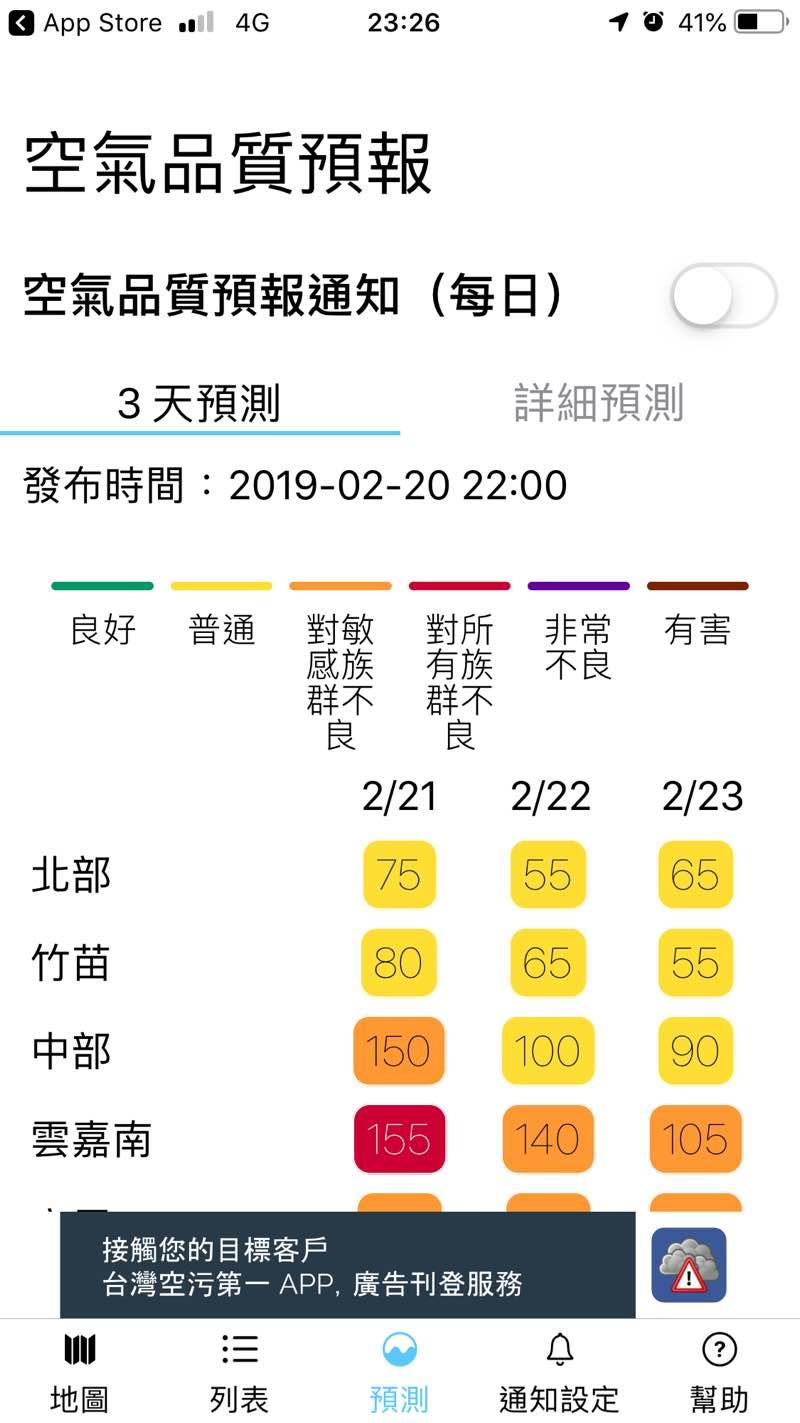Go to the 列表 tab
The image size is (800, 1423).
(239, 1372)
